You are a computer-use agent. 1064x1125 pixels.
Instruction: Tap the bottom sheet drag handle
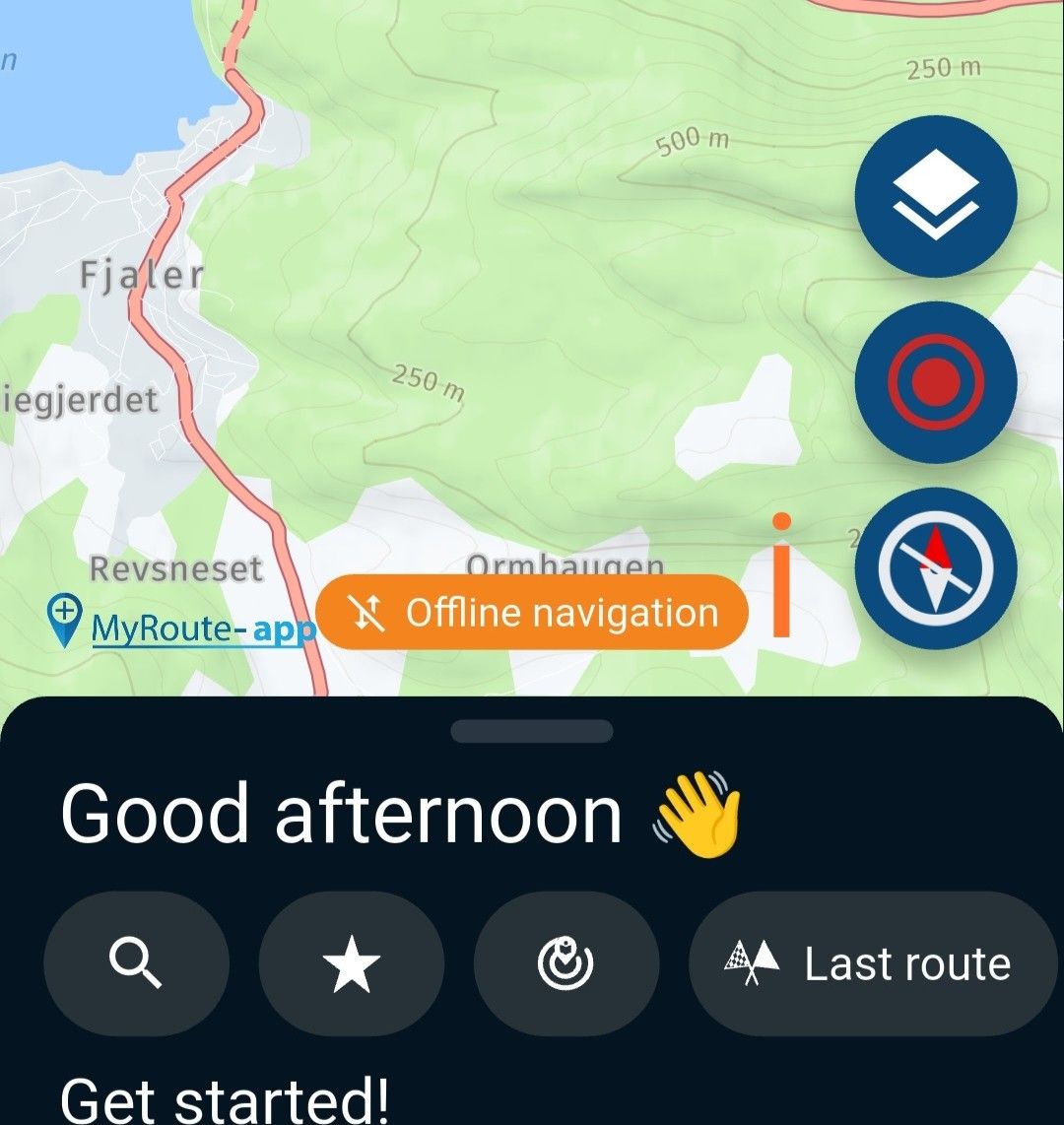pos(532,731)
